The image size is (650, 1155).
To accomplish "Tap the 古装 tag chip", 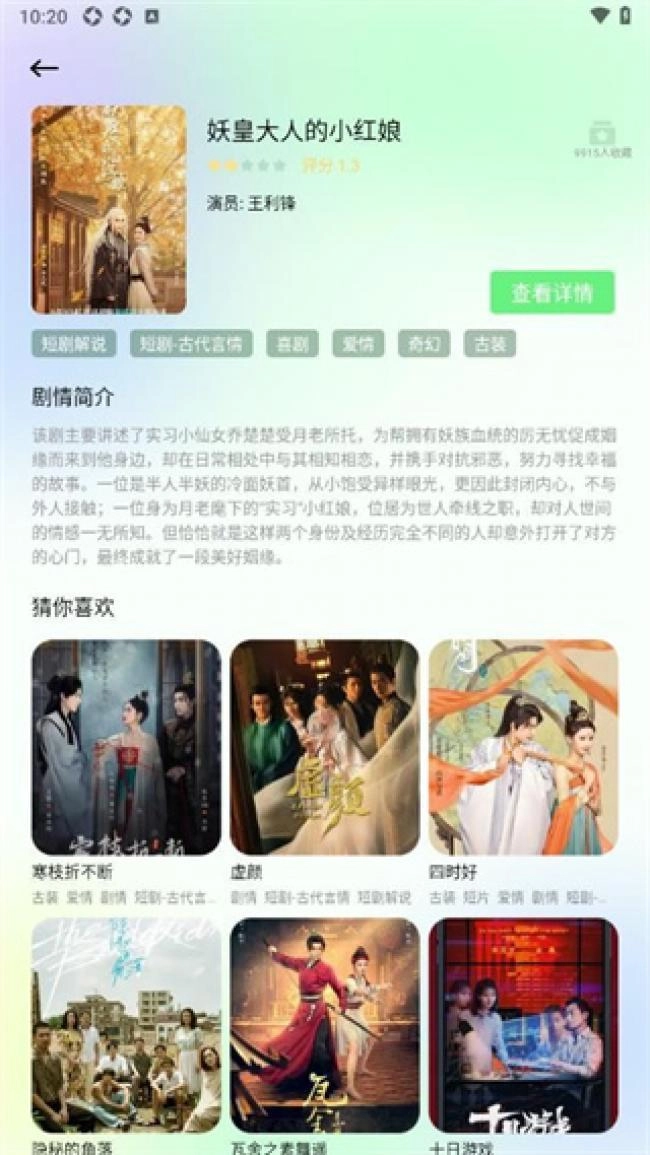I will tap(490, 344).
